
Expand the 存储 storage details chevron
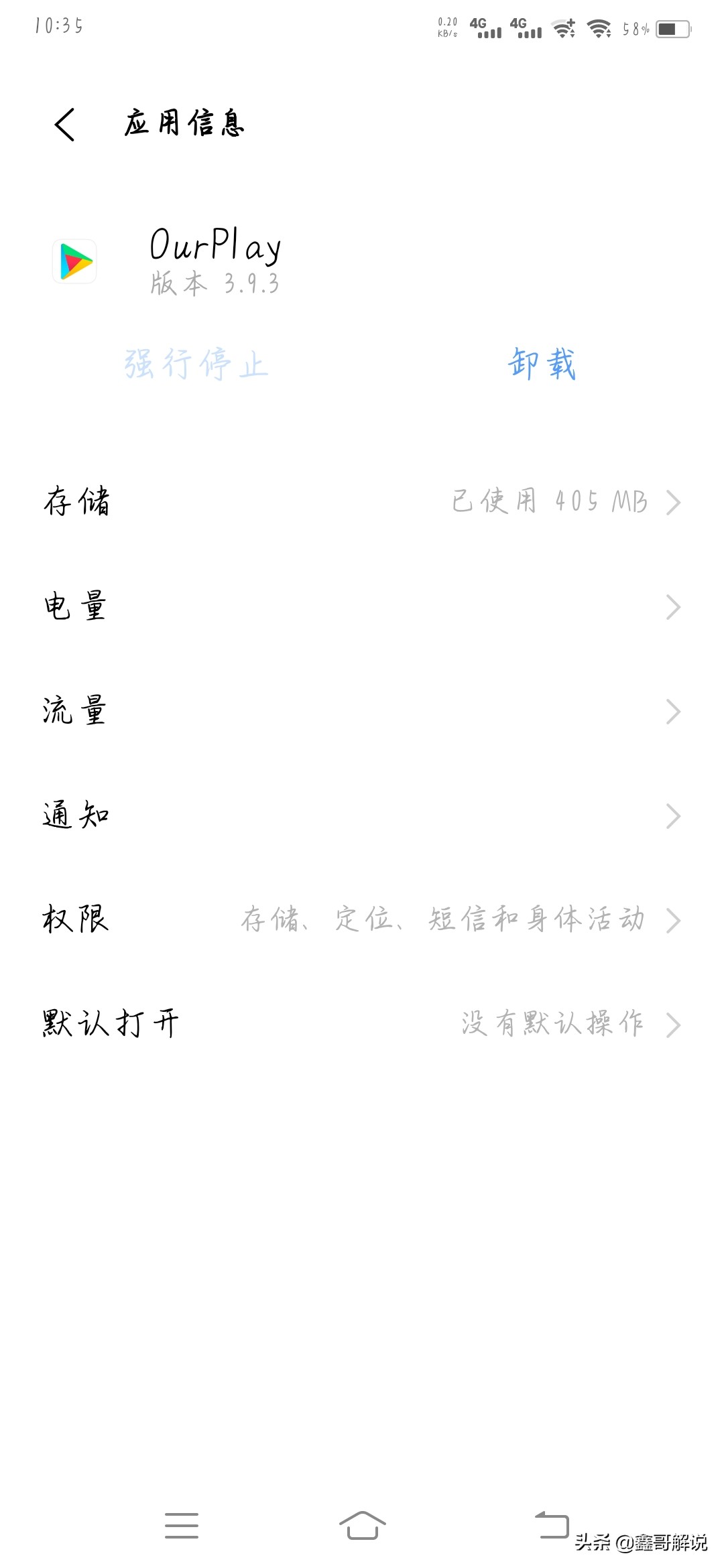coord(674,503)
